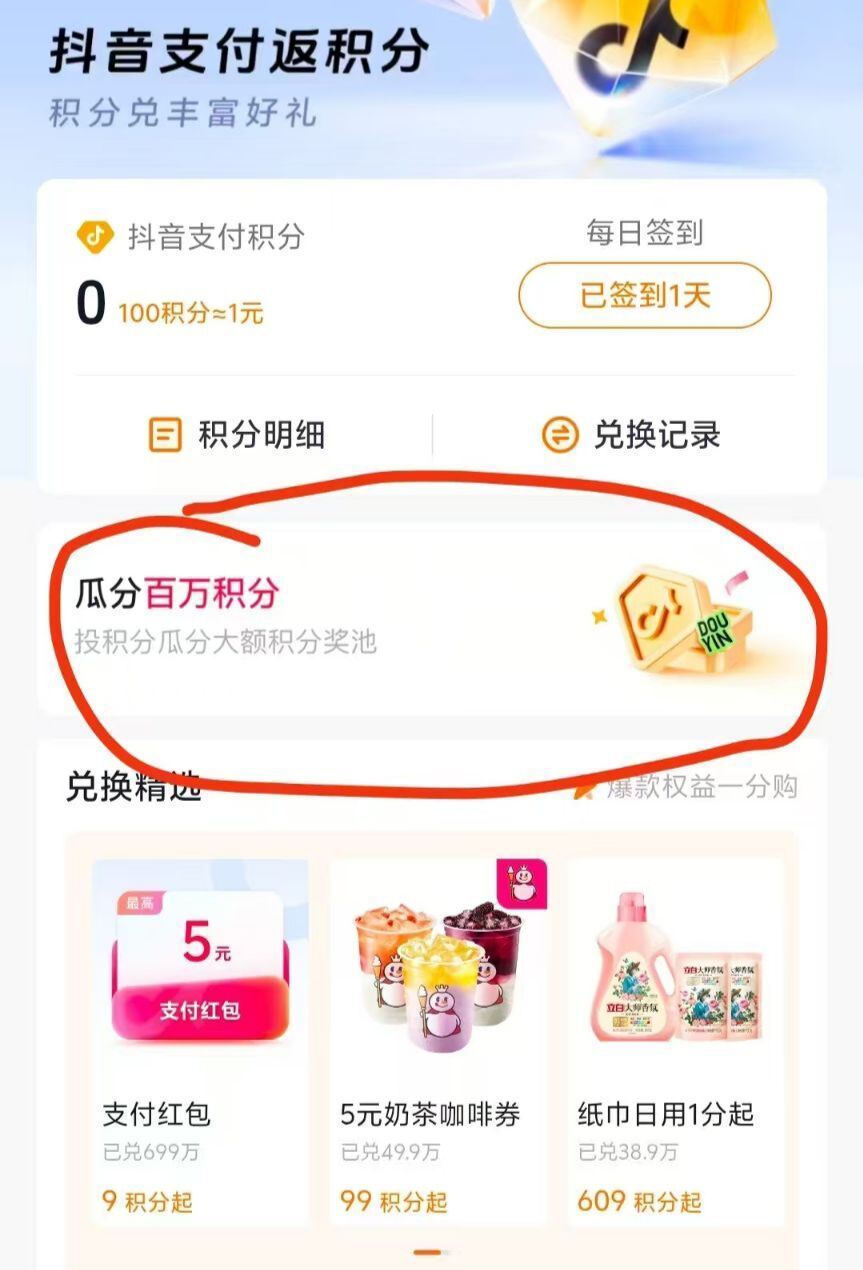Click the exchange arrows icon beside 兑换记录
Viewport: 863px width, 1270px height.
pyautogui.click(x=562, y=434)
